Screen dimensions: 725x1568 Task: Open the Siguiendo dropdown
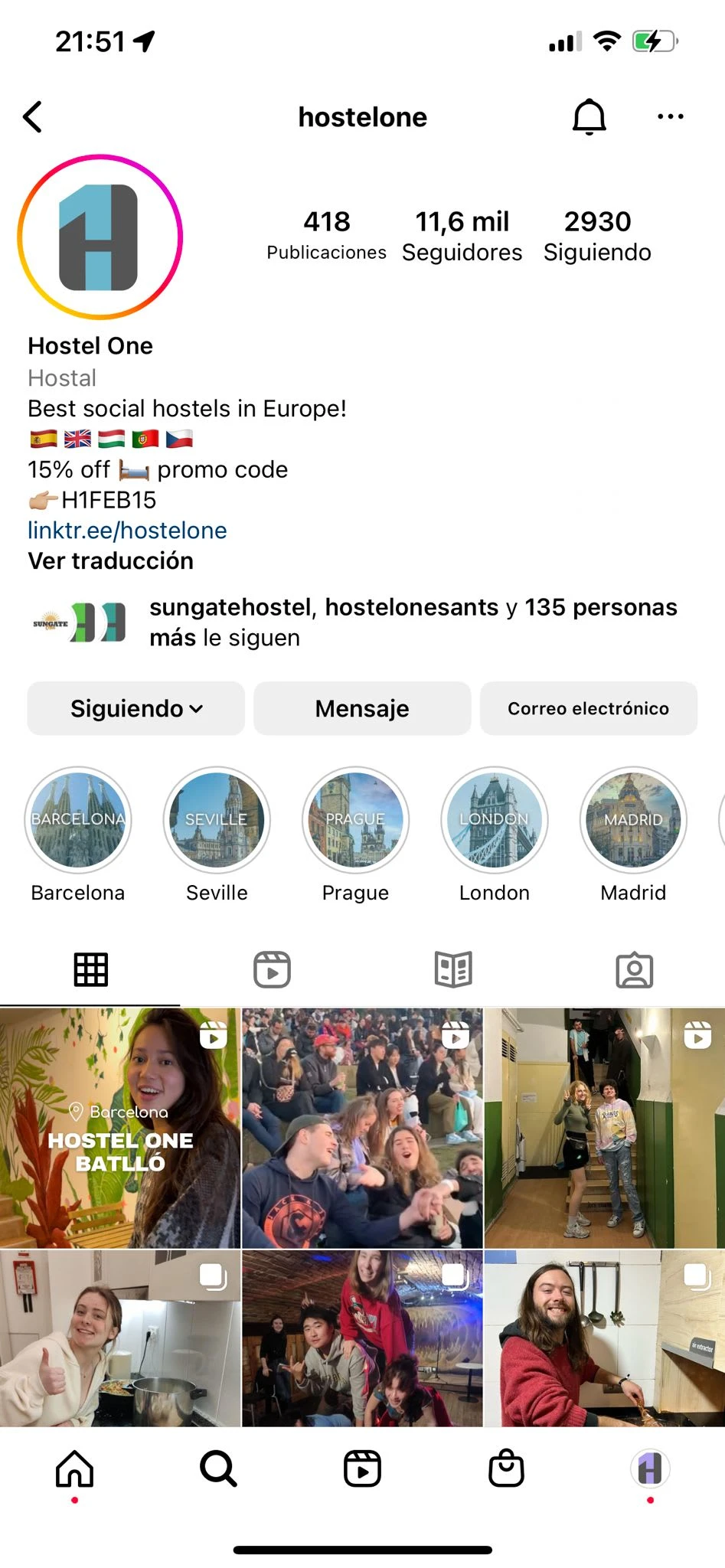click(x=136, y=709)
